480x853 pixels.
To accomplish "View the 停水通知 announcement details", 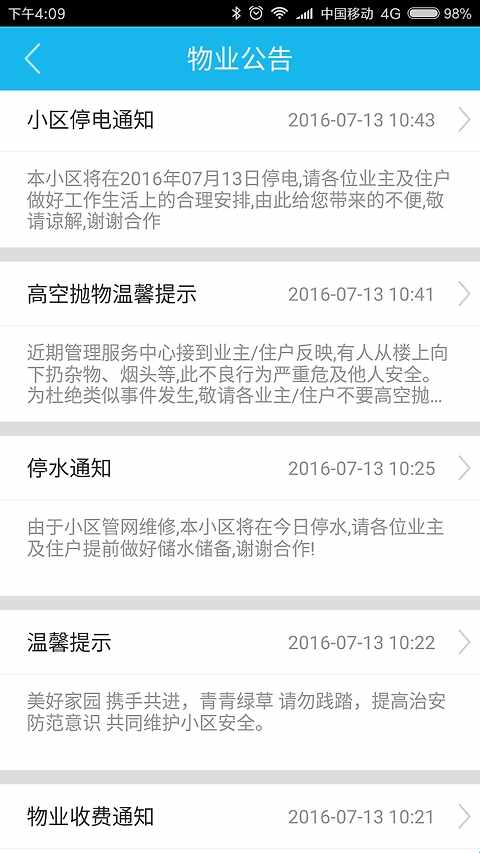I will point(240,468).
